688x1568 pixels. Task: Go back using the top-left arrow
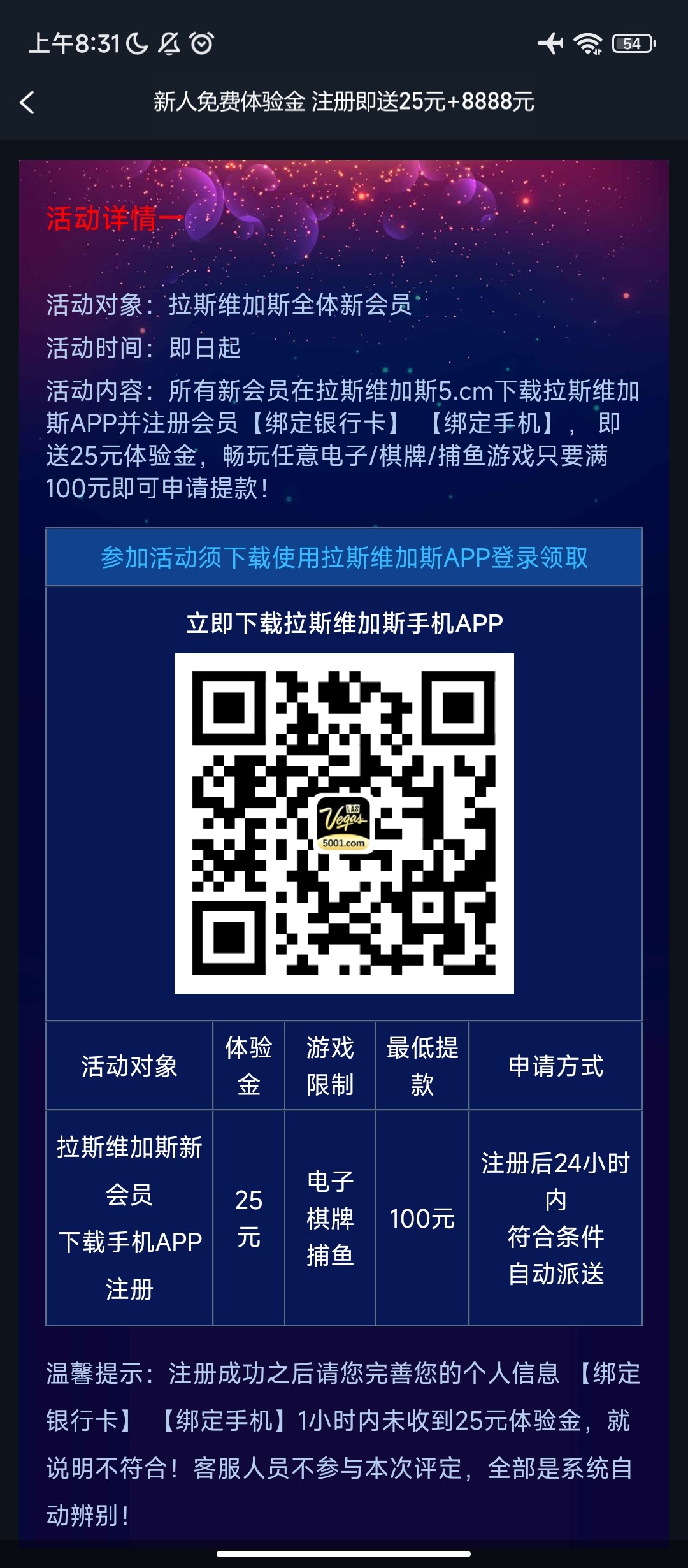27,102
